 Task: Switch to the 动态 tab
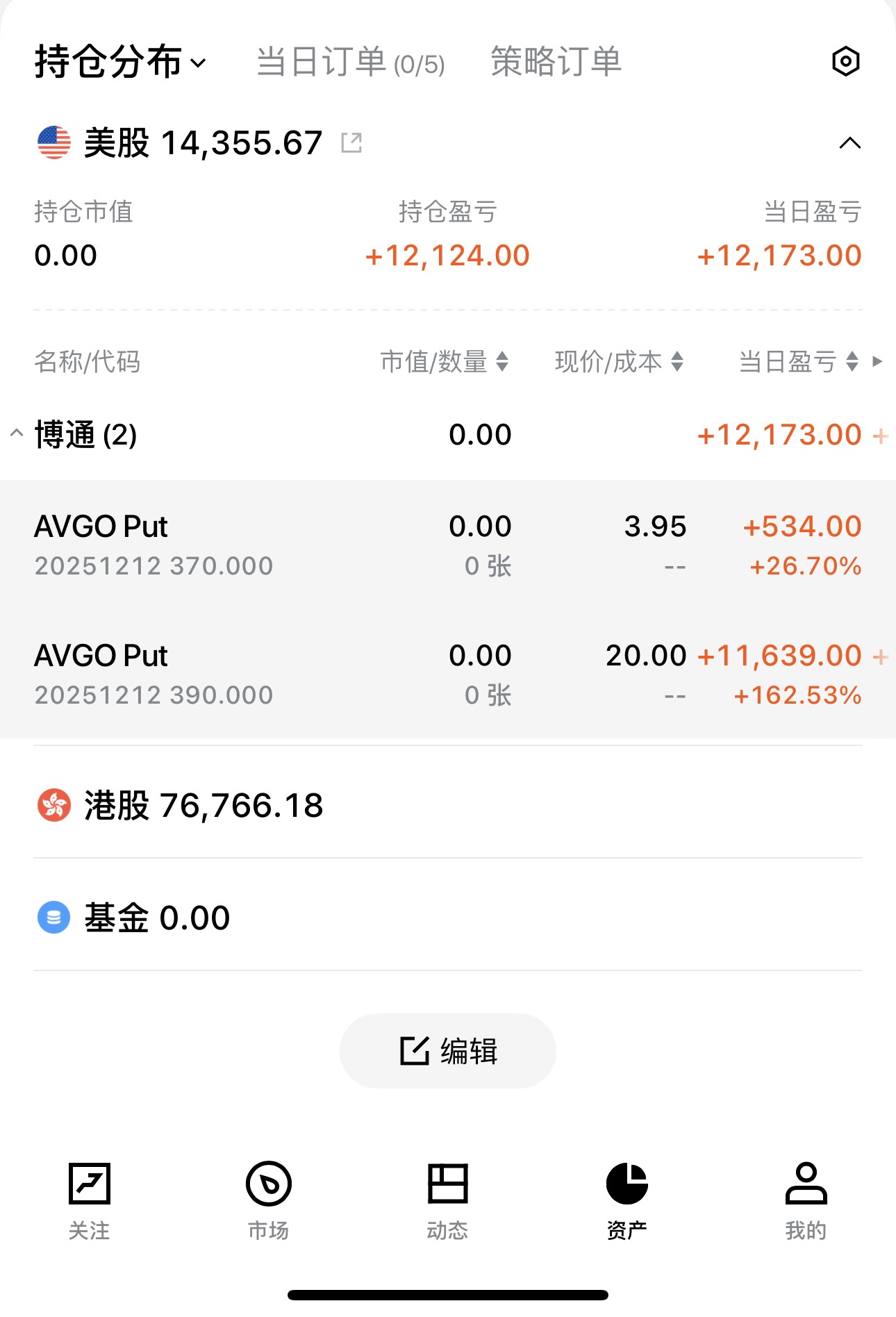click(x=448, y=1200)
